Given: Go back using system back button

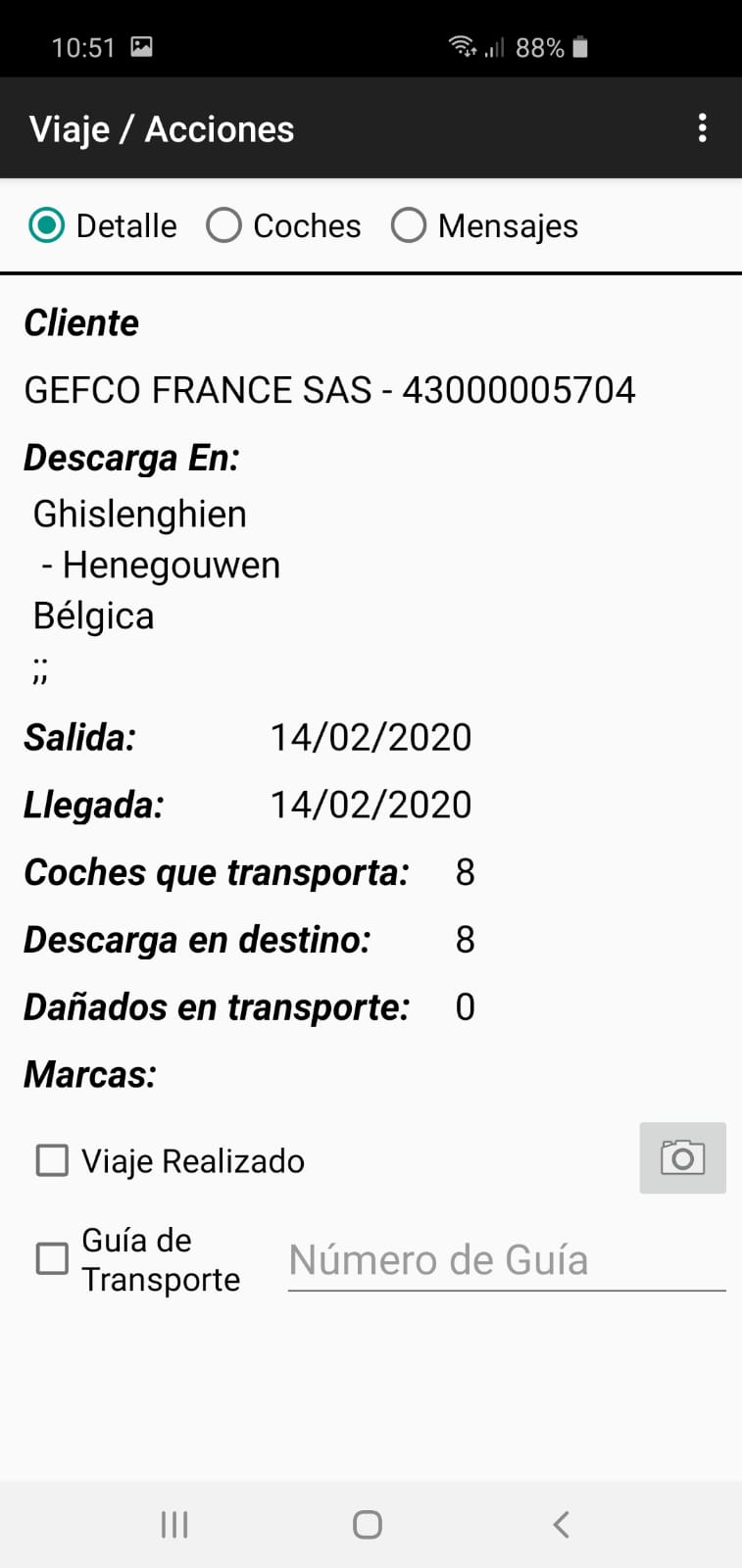Looking at the screenshot, I should pyautogui.click(x=561, y=1524).
